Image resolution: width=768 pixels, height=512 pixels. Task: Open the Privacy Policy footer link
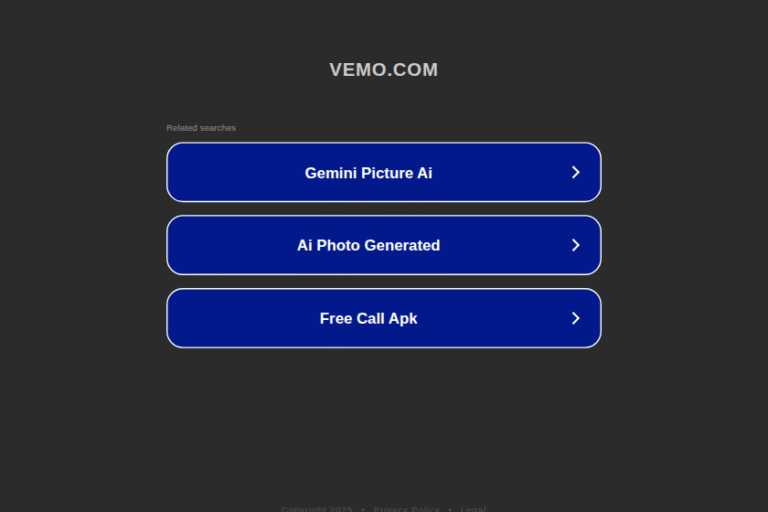[406, 509]
